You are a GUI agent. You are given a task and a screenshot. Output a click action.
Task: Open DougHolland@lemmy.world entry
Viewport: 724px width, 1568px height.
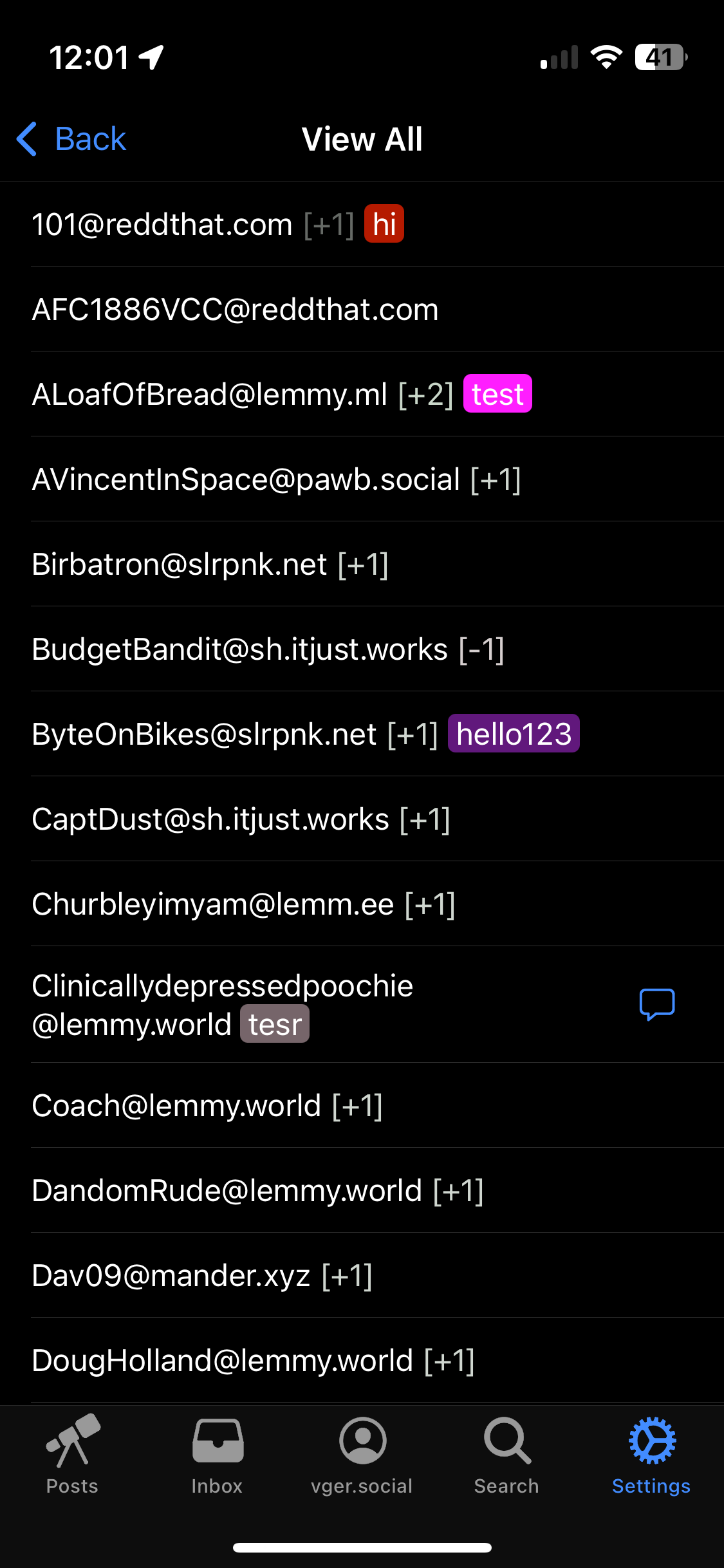(x=362, y=1360)
